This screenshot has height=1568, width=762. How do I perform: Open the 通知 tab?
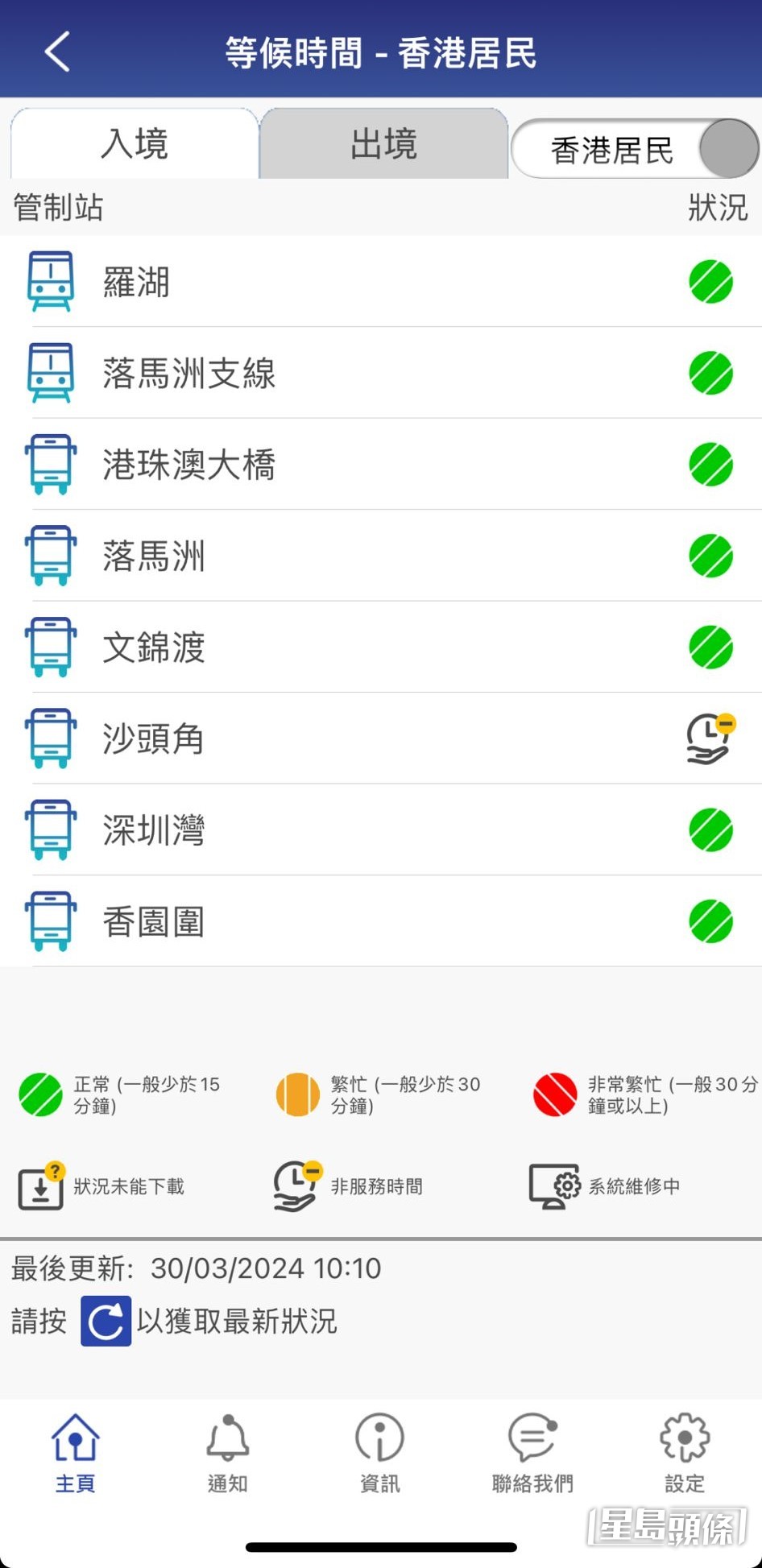[x=227, y=1453]
